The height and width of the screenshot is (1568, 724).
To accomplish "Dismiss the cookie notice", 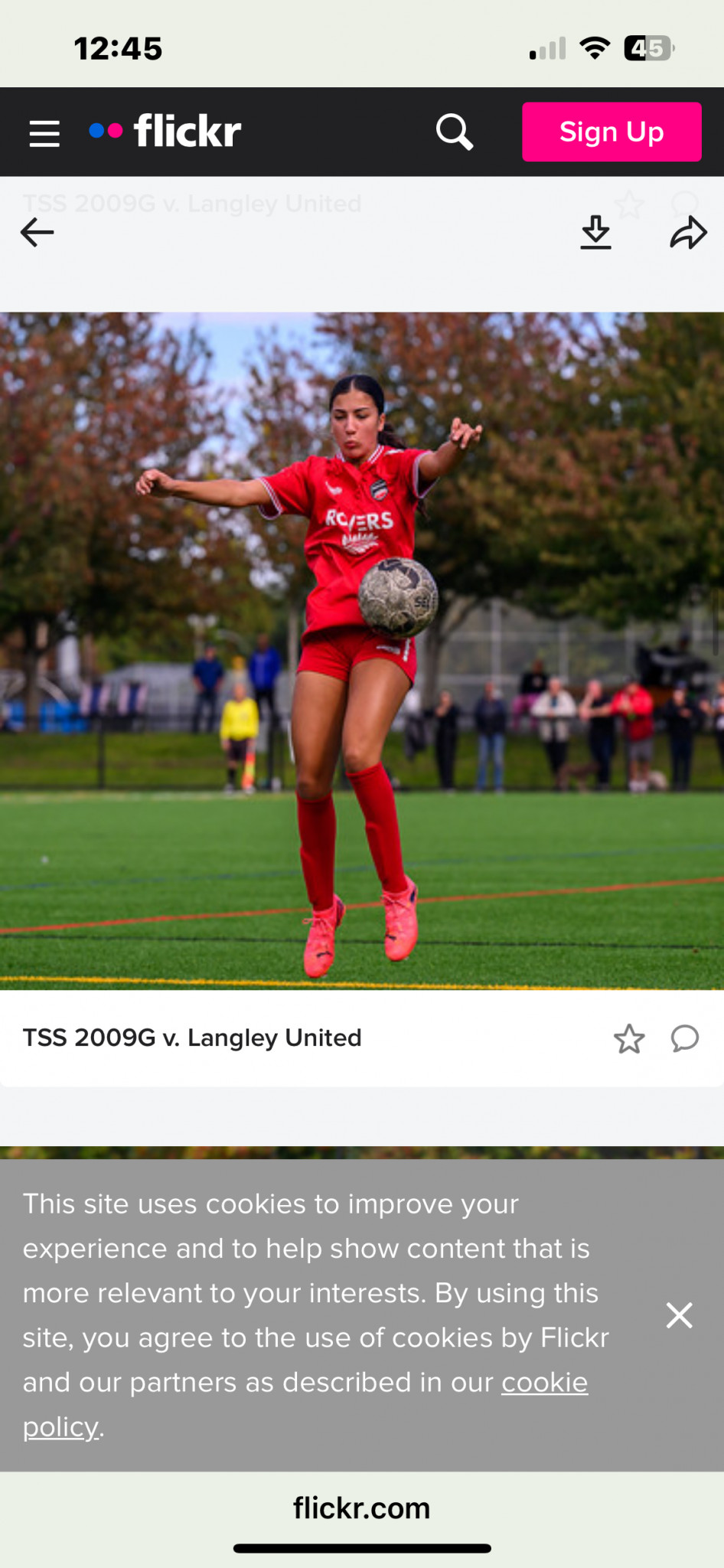I will [x=679, y=1315].
